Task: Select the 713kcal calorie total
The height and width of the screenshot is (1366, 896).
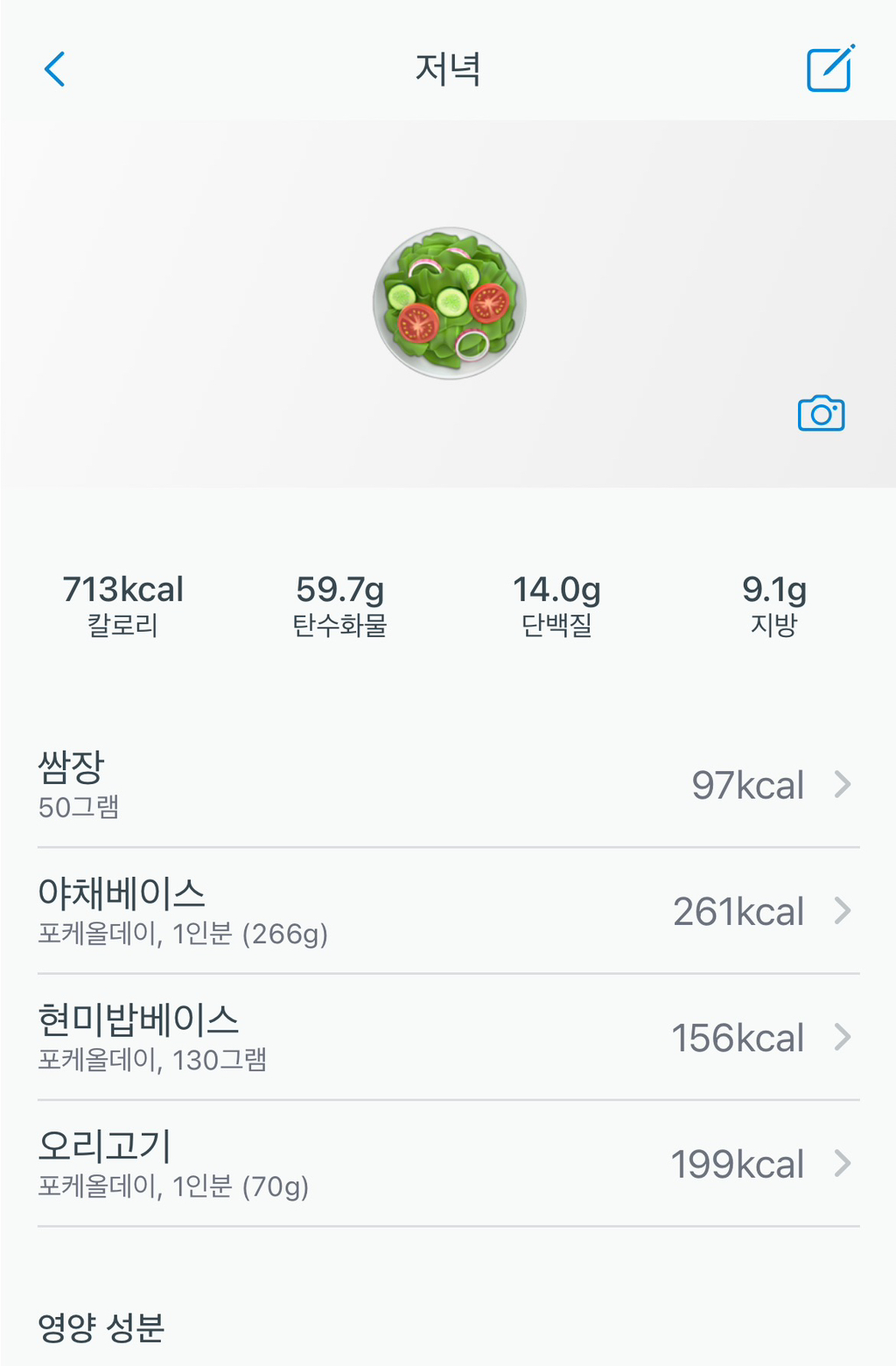Action: [122, 589]
